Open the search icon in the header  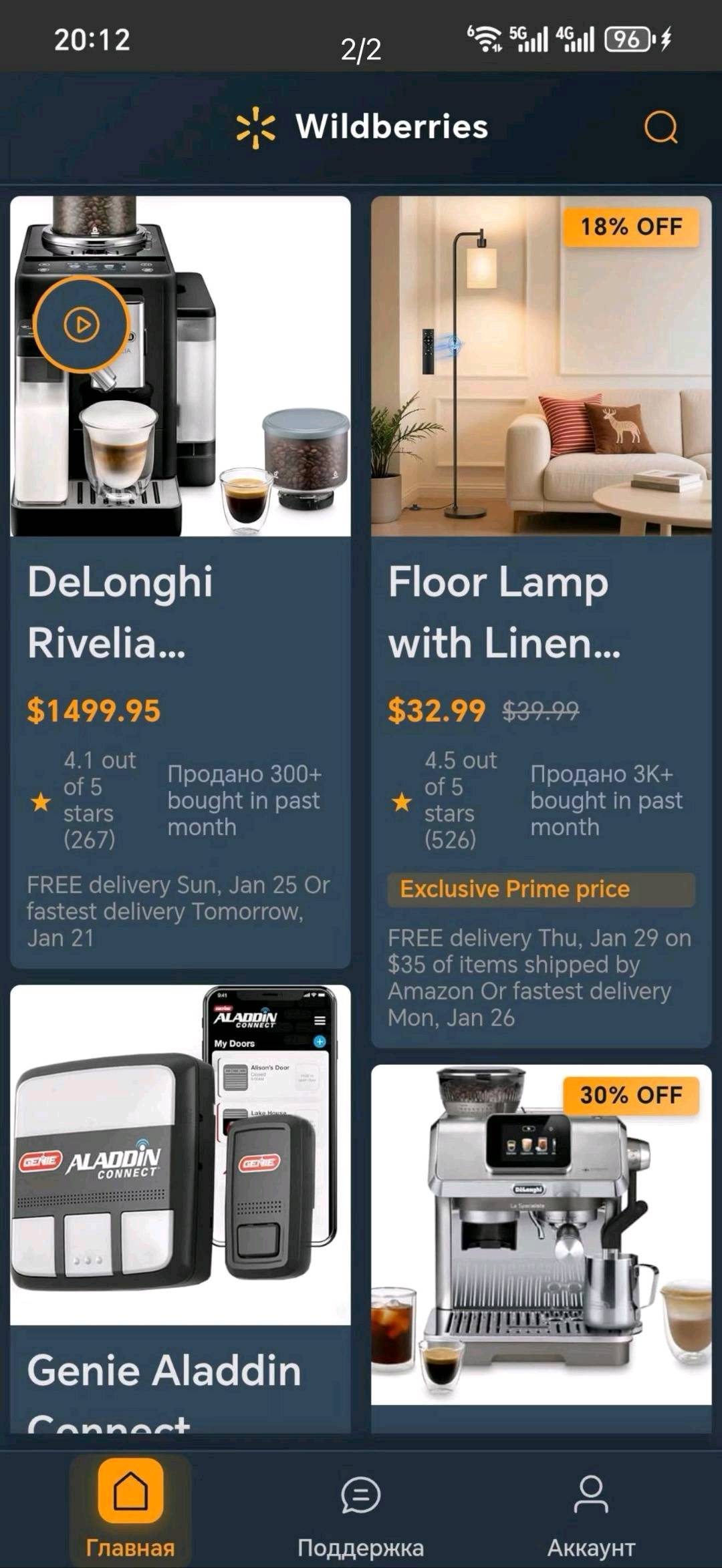[660, 127]
